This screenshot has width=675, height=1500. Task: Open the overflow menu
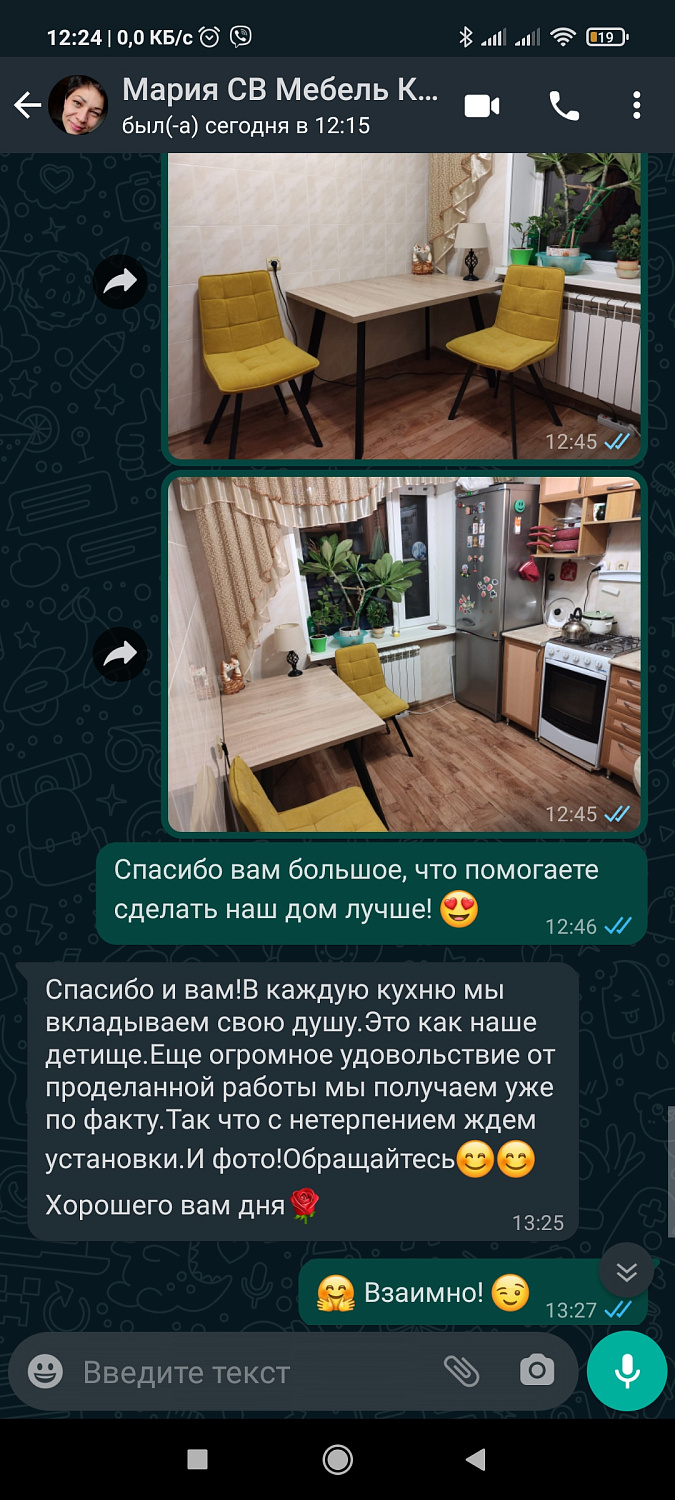[637, 106]
